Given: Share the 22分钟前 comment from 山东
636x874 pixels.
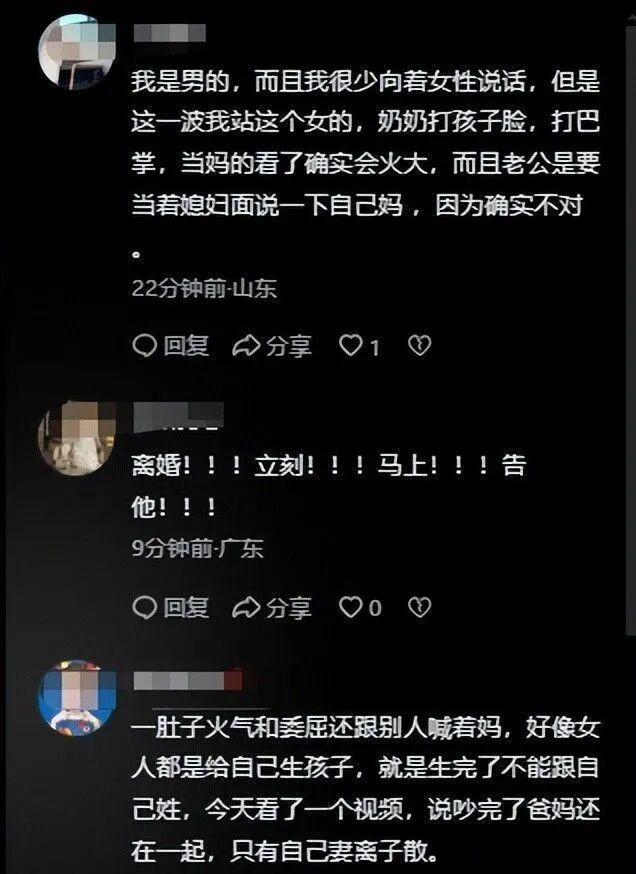Looking at the screenshot, I should point(271,346).
